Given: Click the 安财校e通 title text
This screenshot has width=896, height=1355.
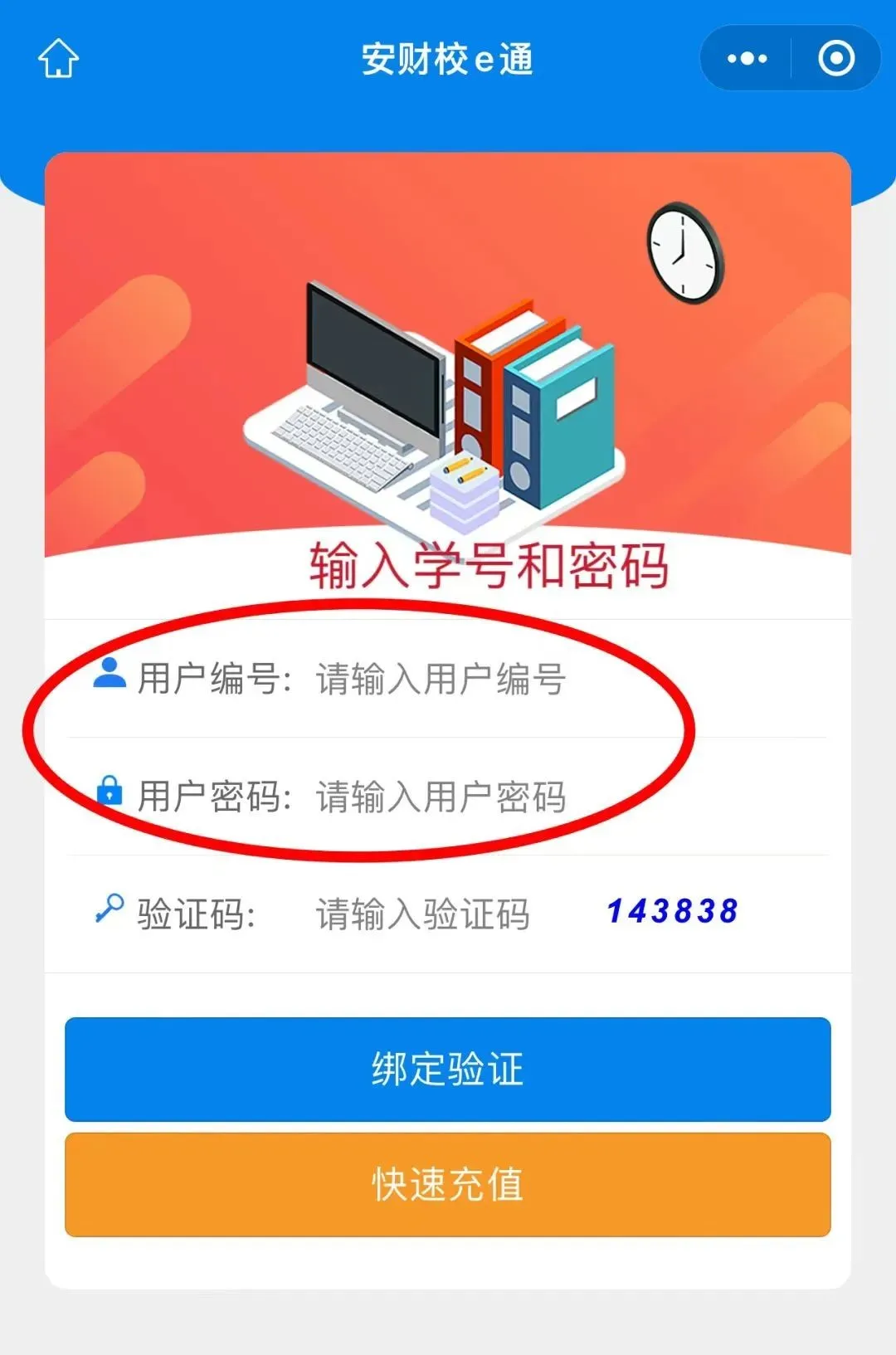Looking at the screenshot, I should [x=448, y=58].
